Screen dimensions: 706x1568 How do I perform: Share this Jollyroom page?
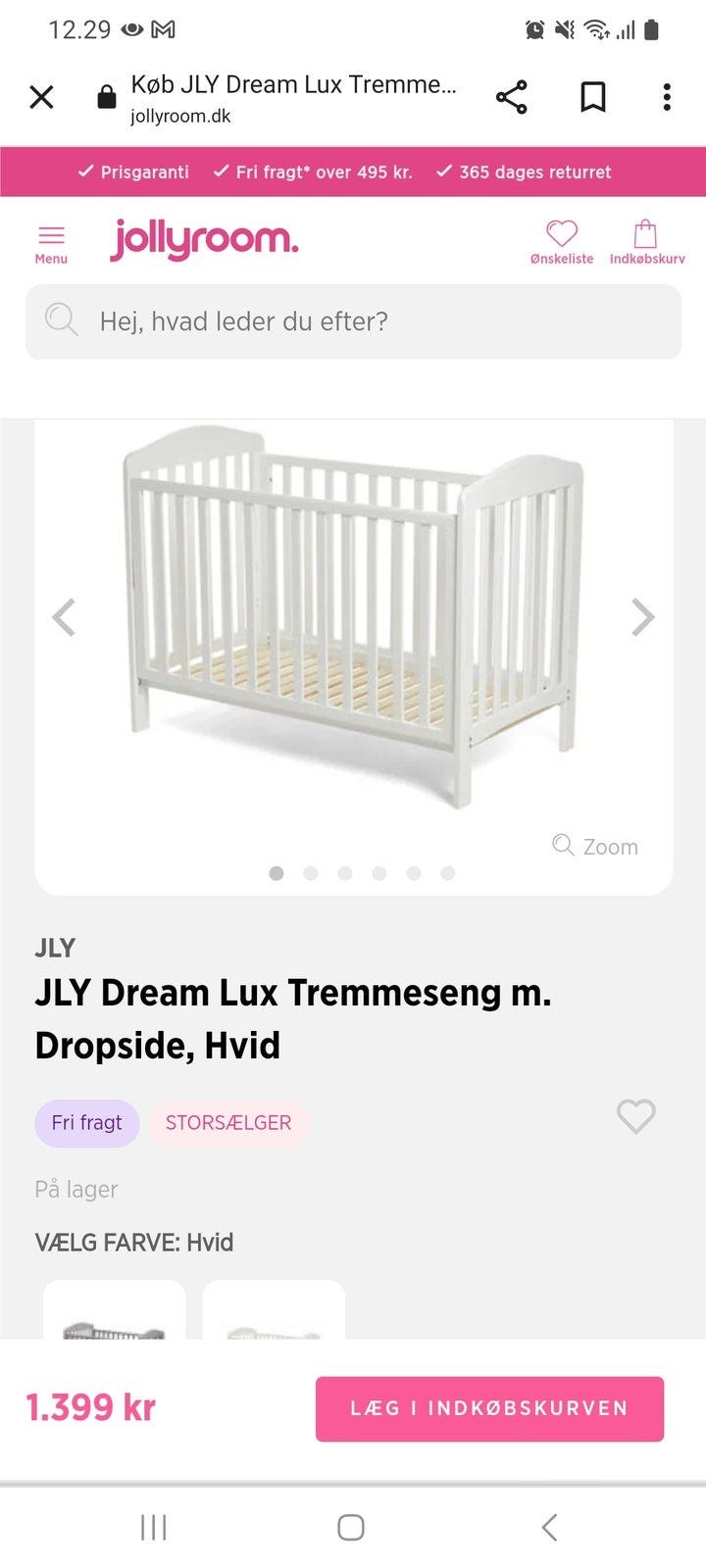click(x=511, y=97)
